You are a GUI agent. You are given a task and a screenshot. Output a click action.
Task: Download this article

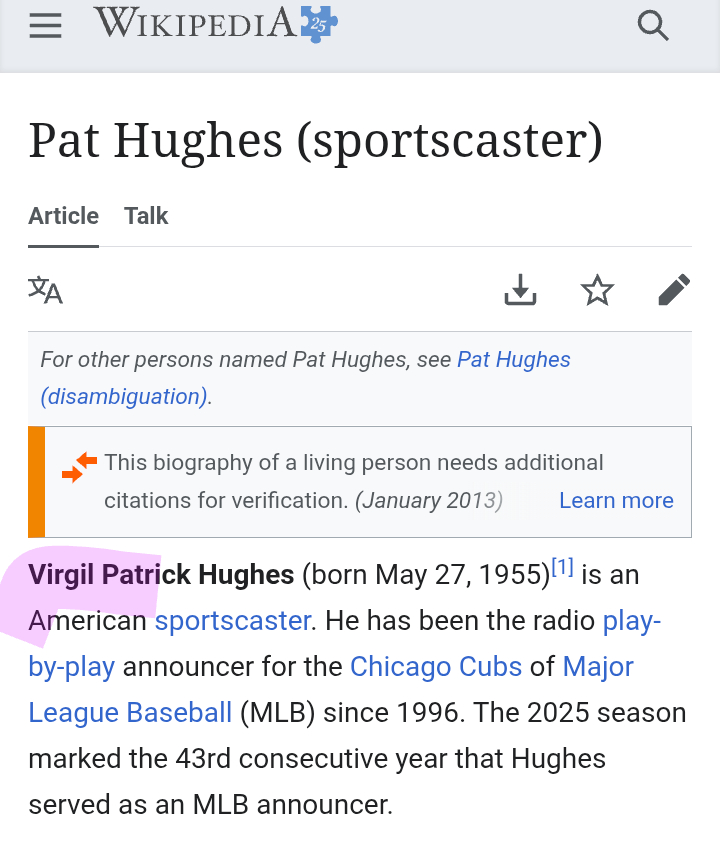tap(520, 290)
